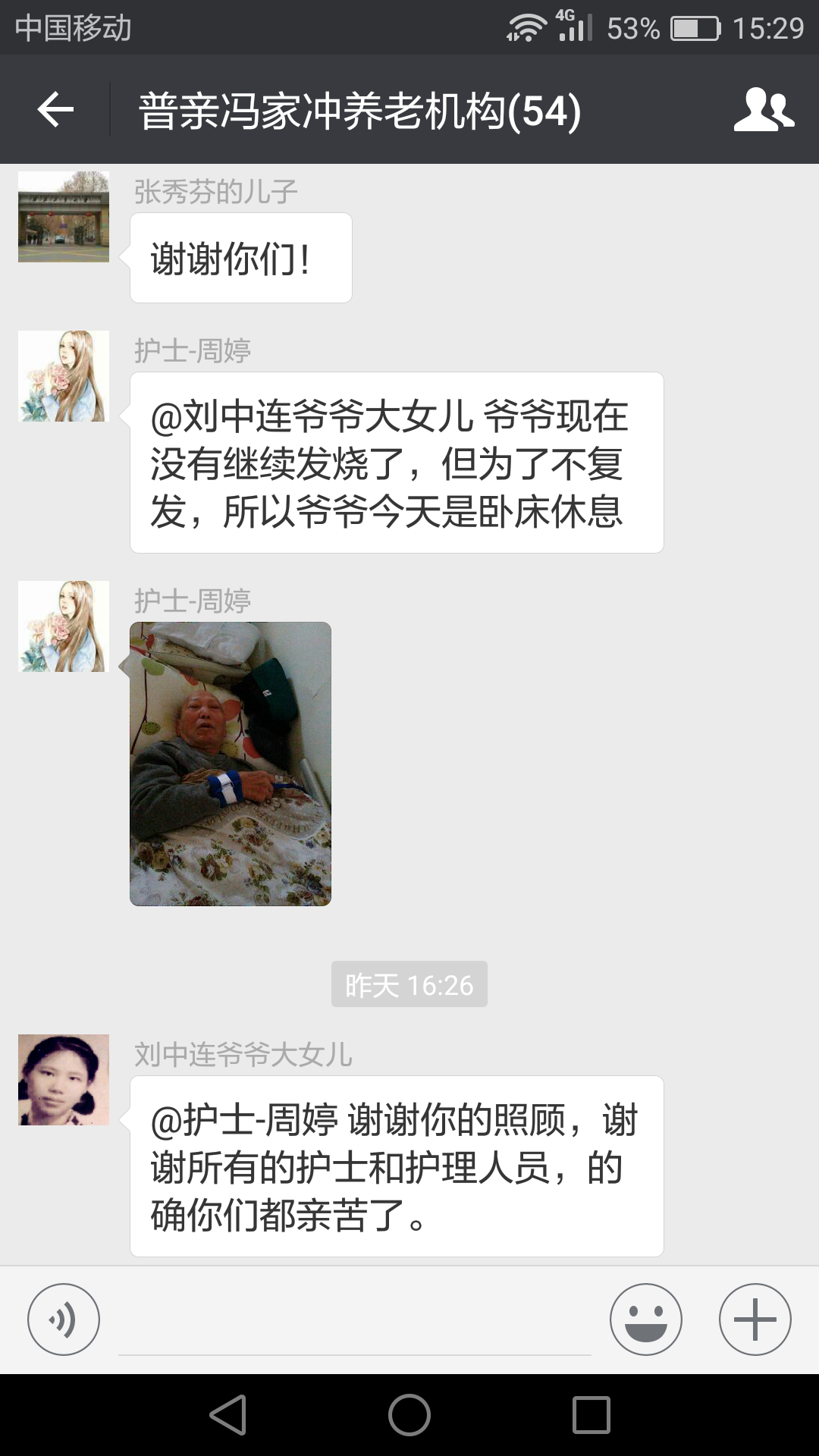Switch to voice message input
This screenshot has height=1456, width=819.
coord(64,1319)
